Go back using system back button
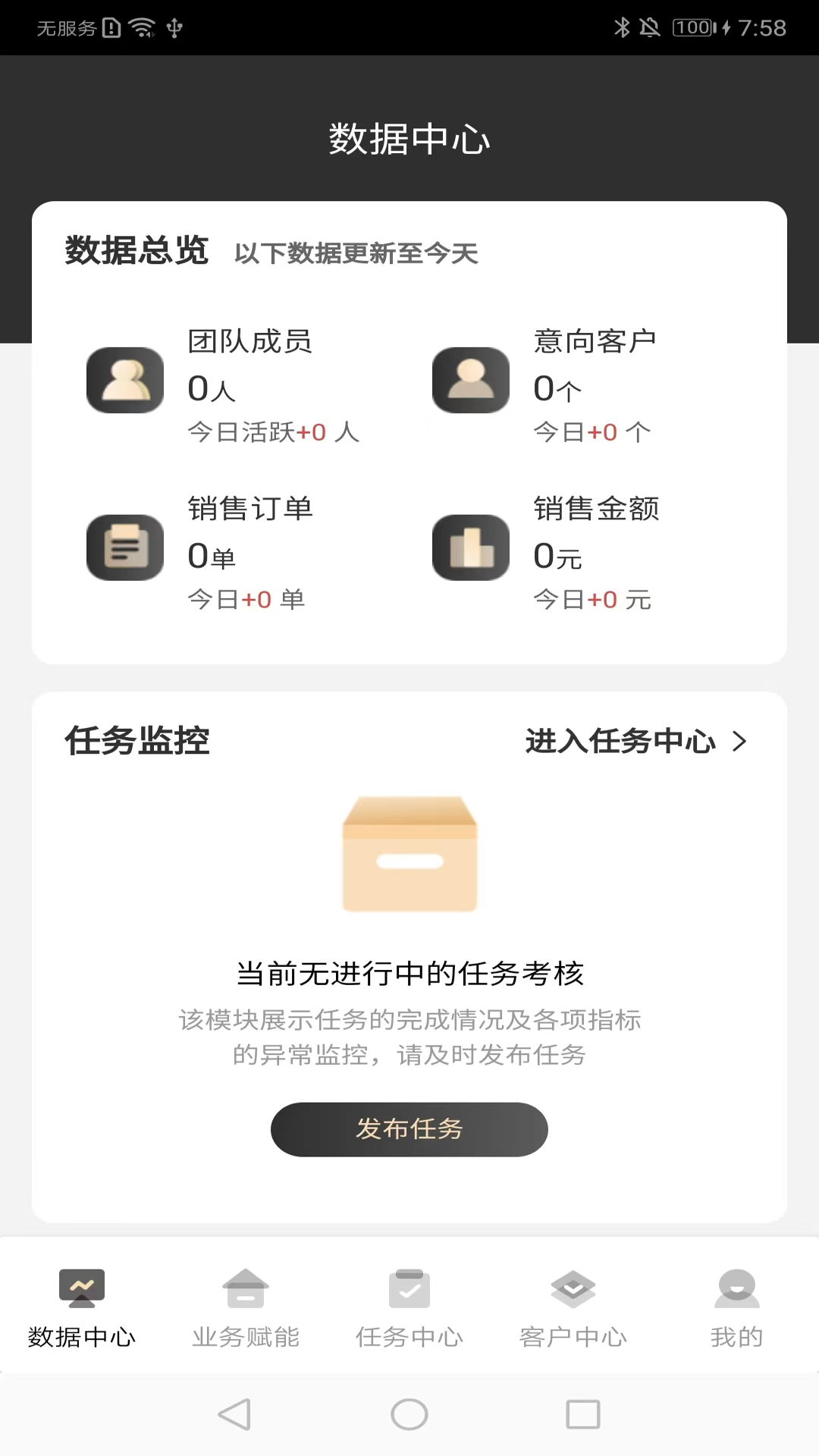This screenshot has height=1456, width=819. point(234,1414)
